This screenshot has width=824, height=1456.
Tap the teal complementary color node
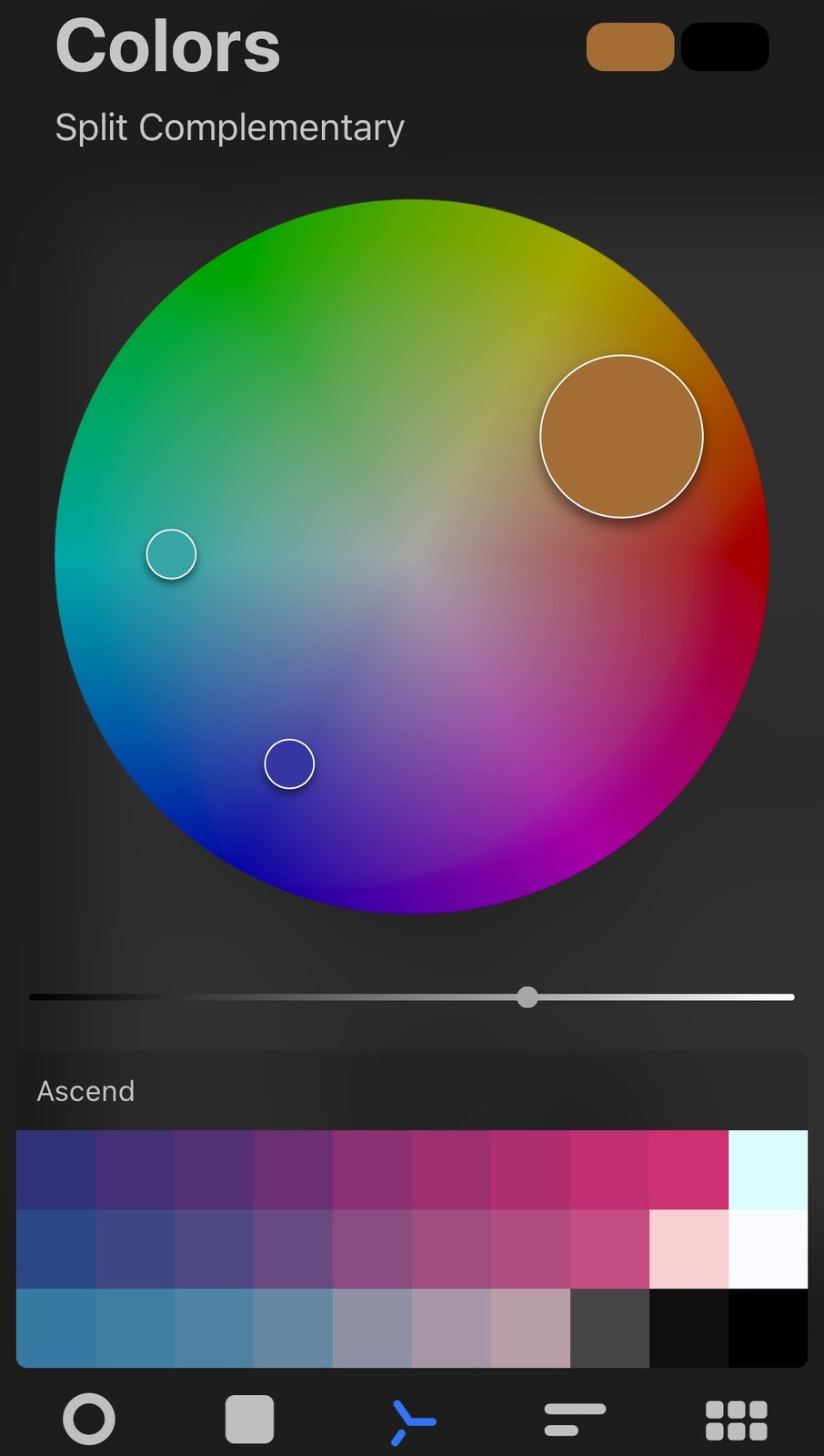[x=171, y=554]
